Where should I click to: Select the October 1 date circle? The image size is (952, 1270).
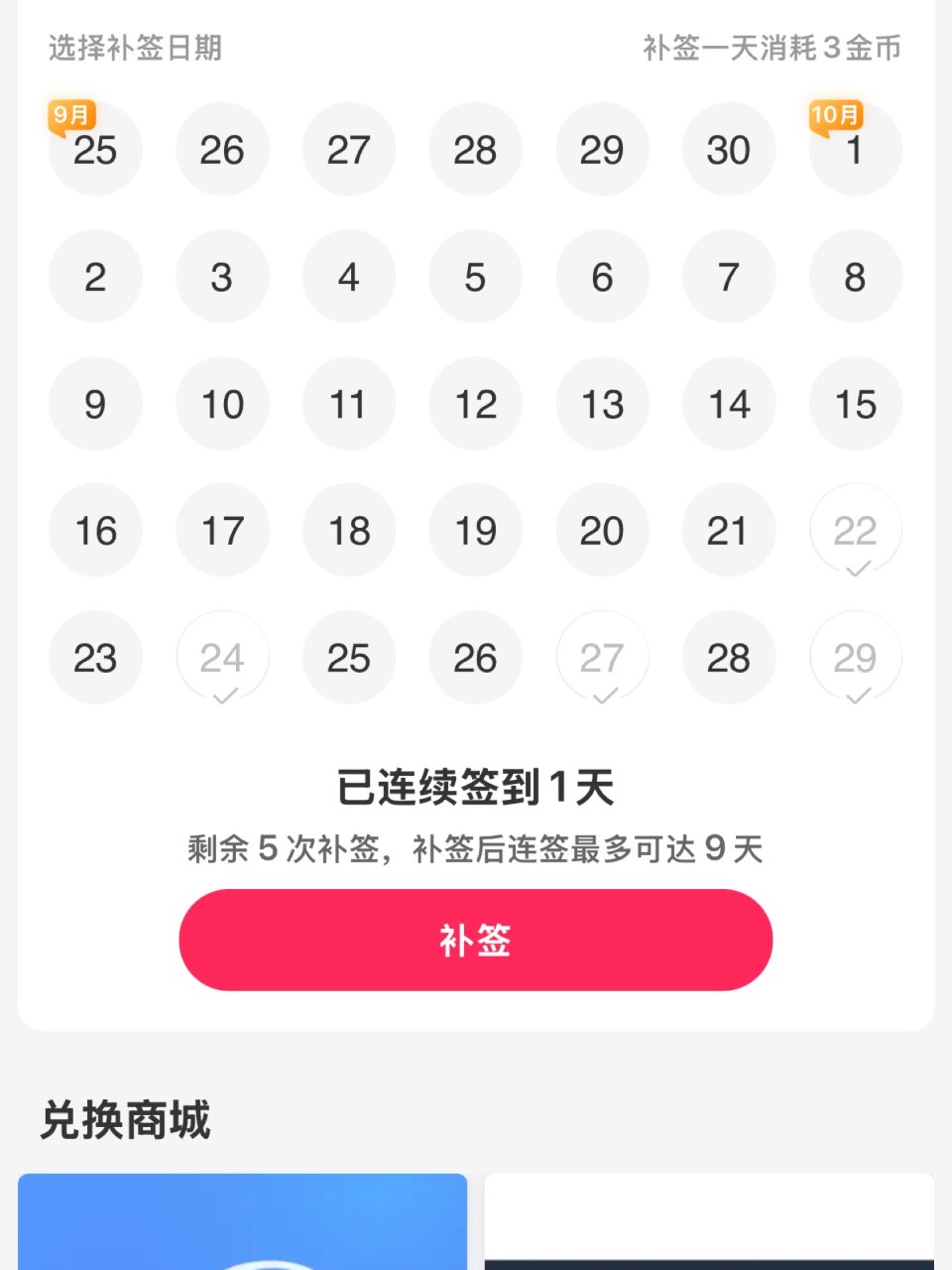855,149
